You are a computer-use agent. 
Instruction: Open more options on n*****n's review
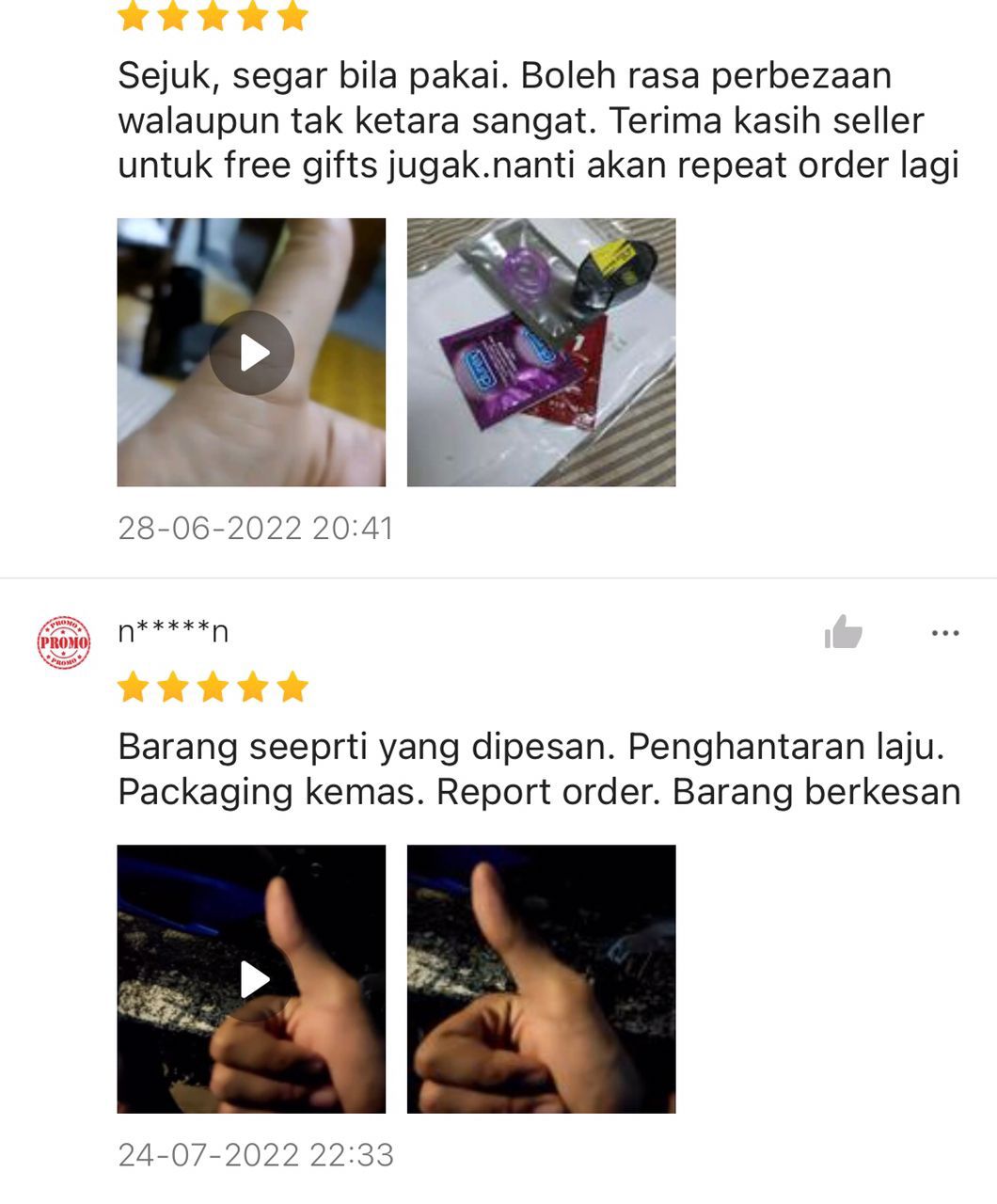tap(944, 633)
